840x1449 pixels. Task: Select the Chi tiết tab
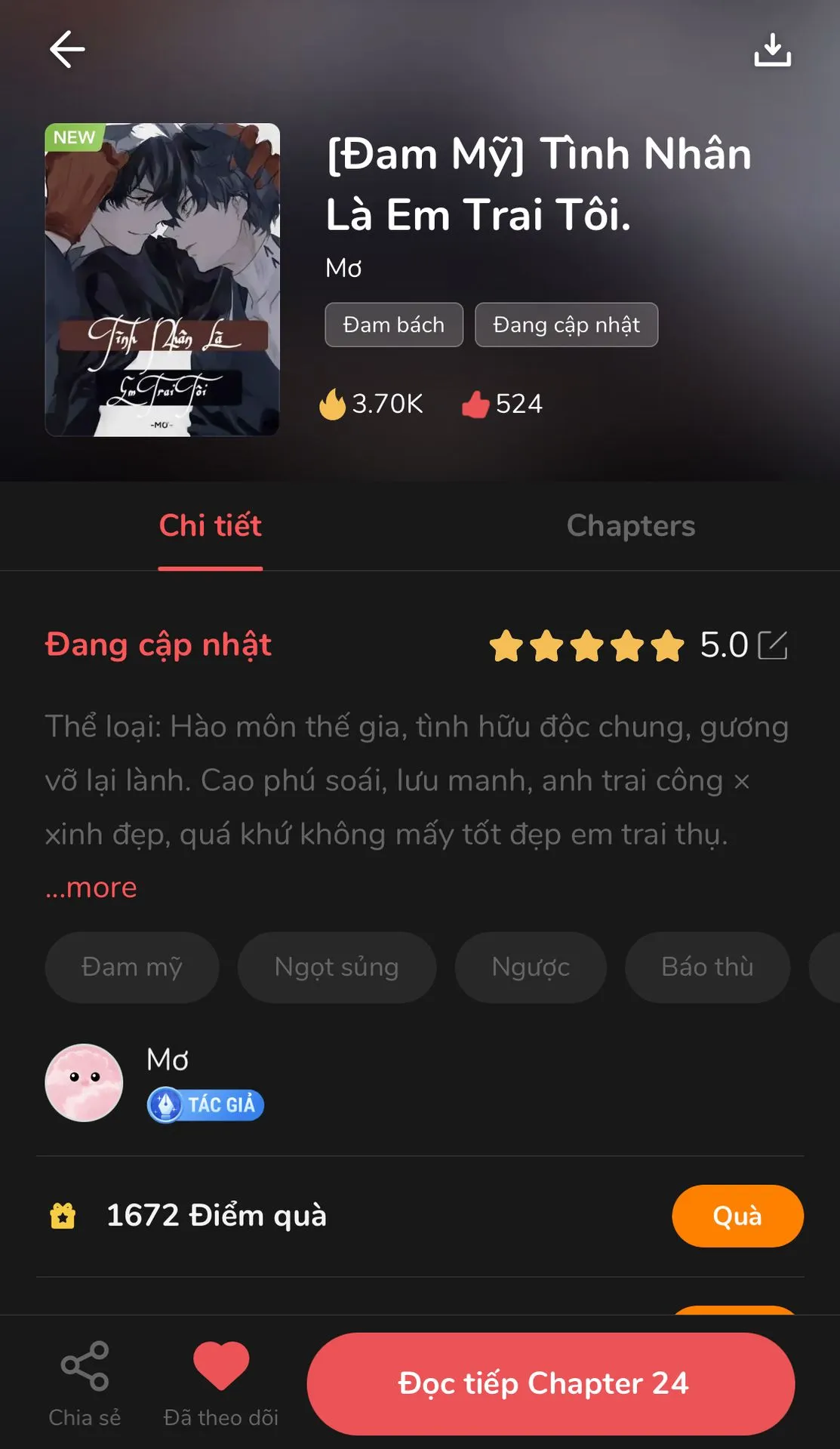210,526
